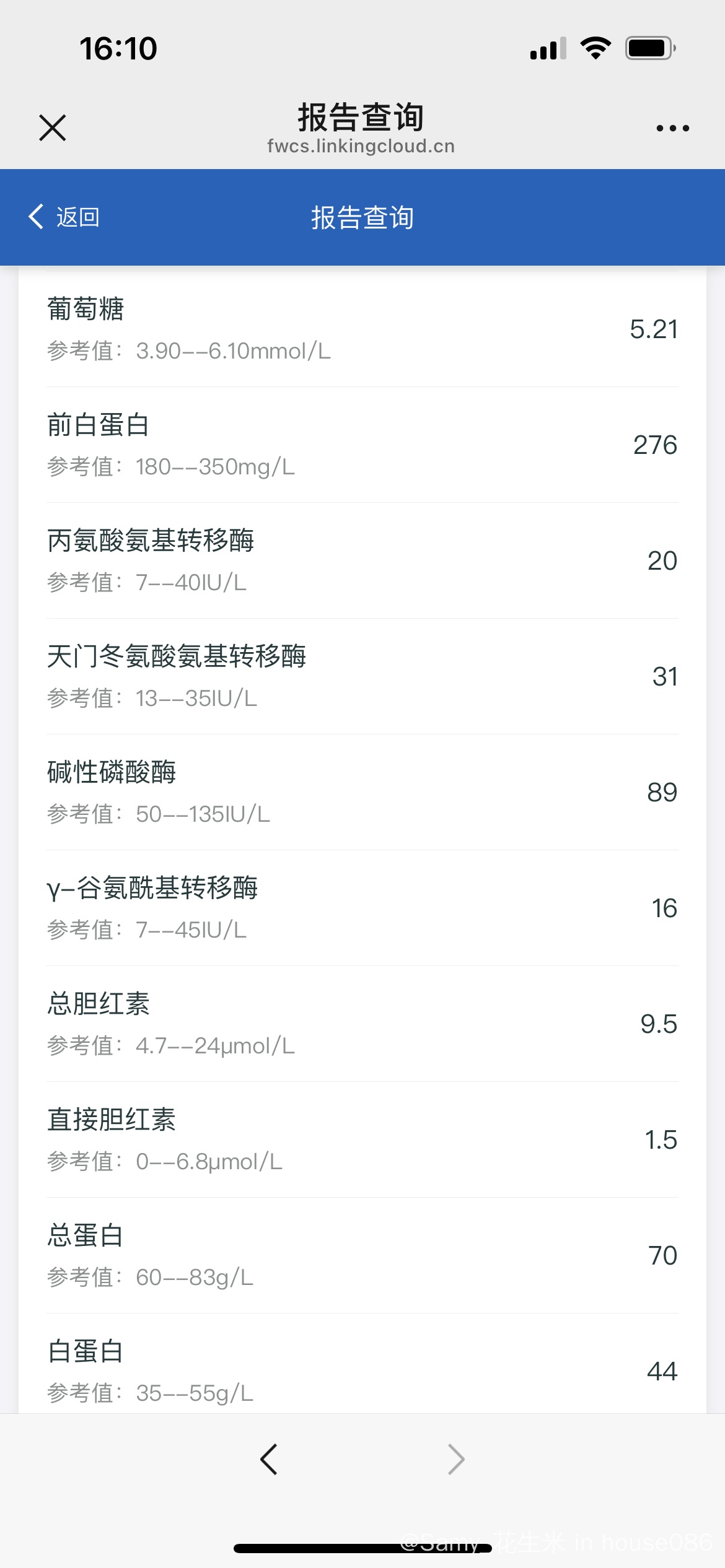Image resolution: width=725 pixels, height=1568 pixels.
Task: Close the webview with the X icon
Action: tap(53, 128)
